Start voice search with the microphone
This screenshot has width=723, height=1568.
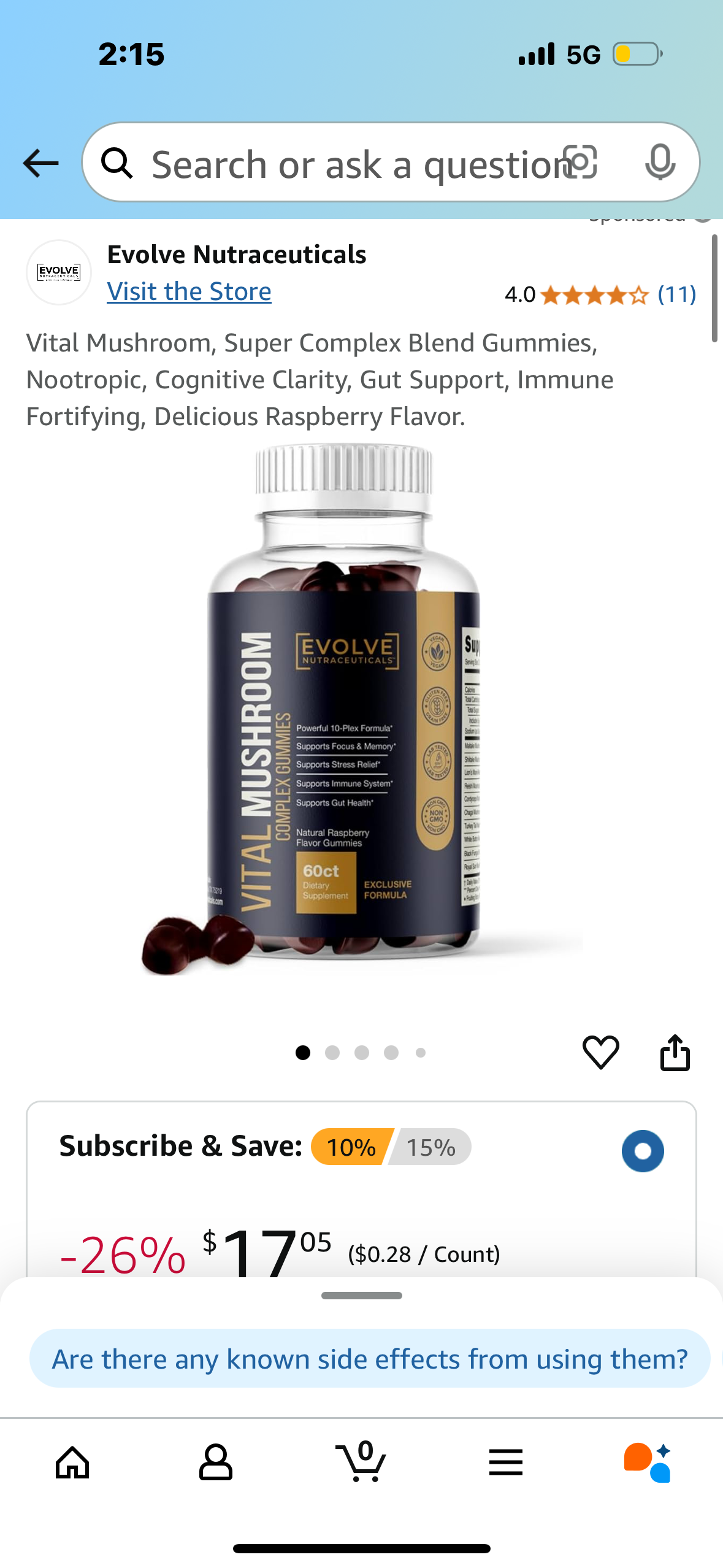pos(660,163)
